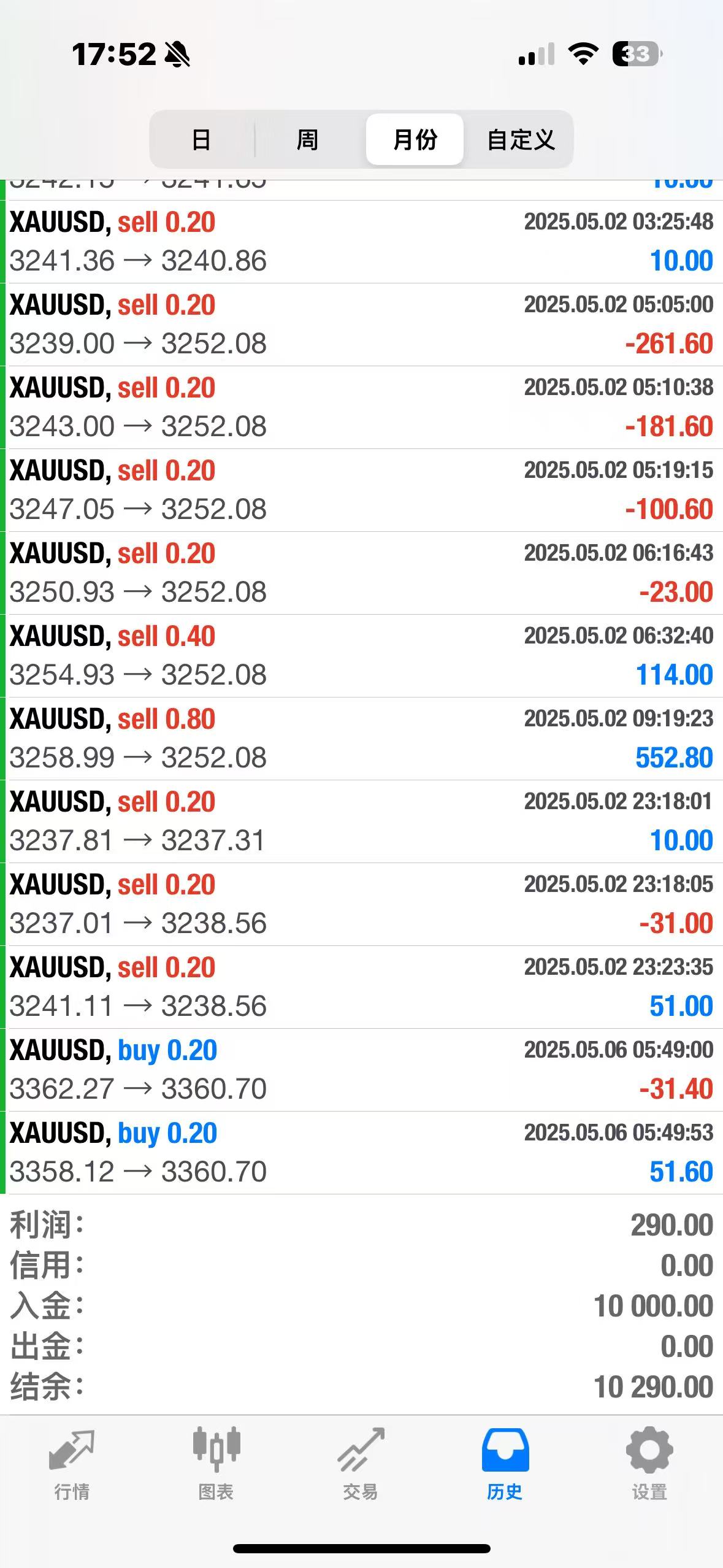Image resolution: width=723 pixels, height=1568 pixels.
Task: Open the trade closed at 23:18:01
Action: click(x=361, y=821)
